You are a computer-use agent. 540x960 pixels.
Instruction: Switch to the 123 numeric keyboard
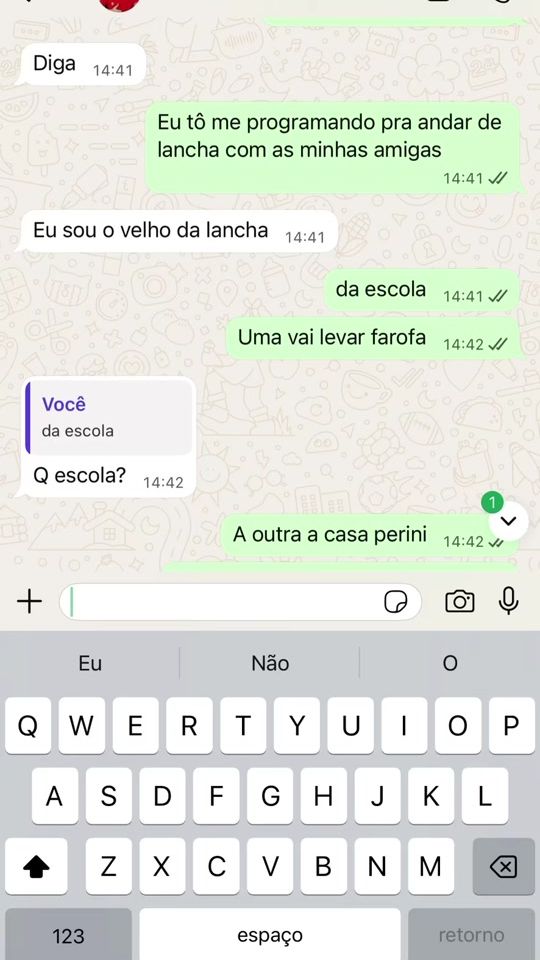pos(68,934)
